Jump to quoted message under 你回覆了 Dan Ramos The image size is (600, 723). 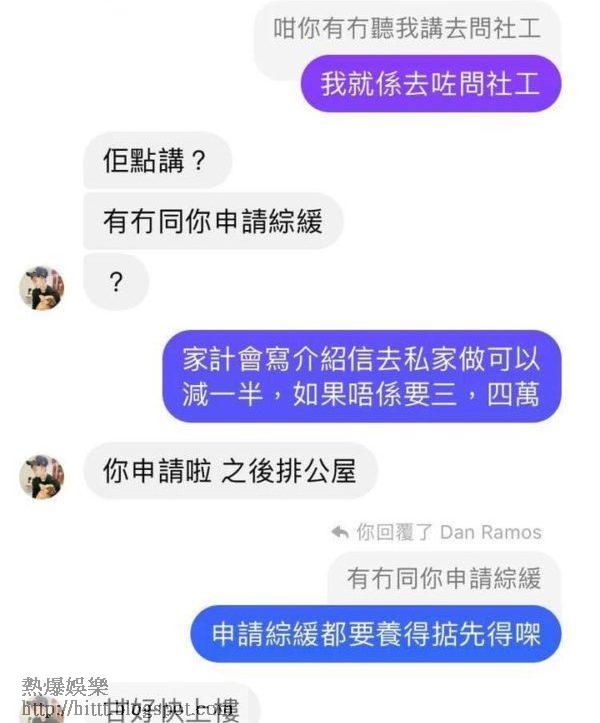pos(443,577)
